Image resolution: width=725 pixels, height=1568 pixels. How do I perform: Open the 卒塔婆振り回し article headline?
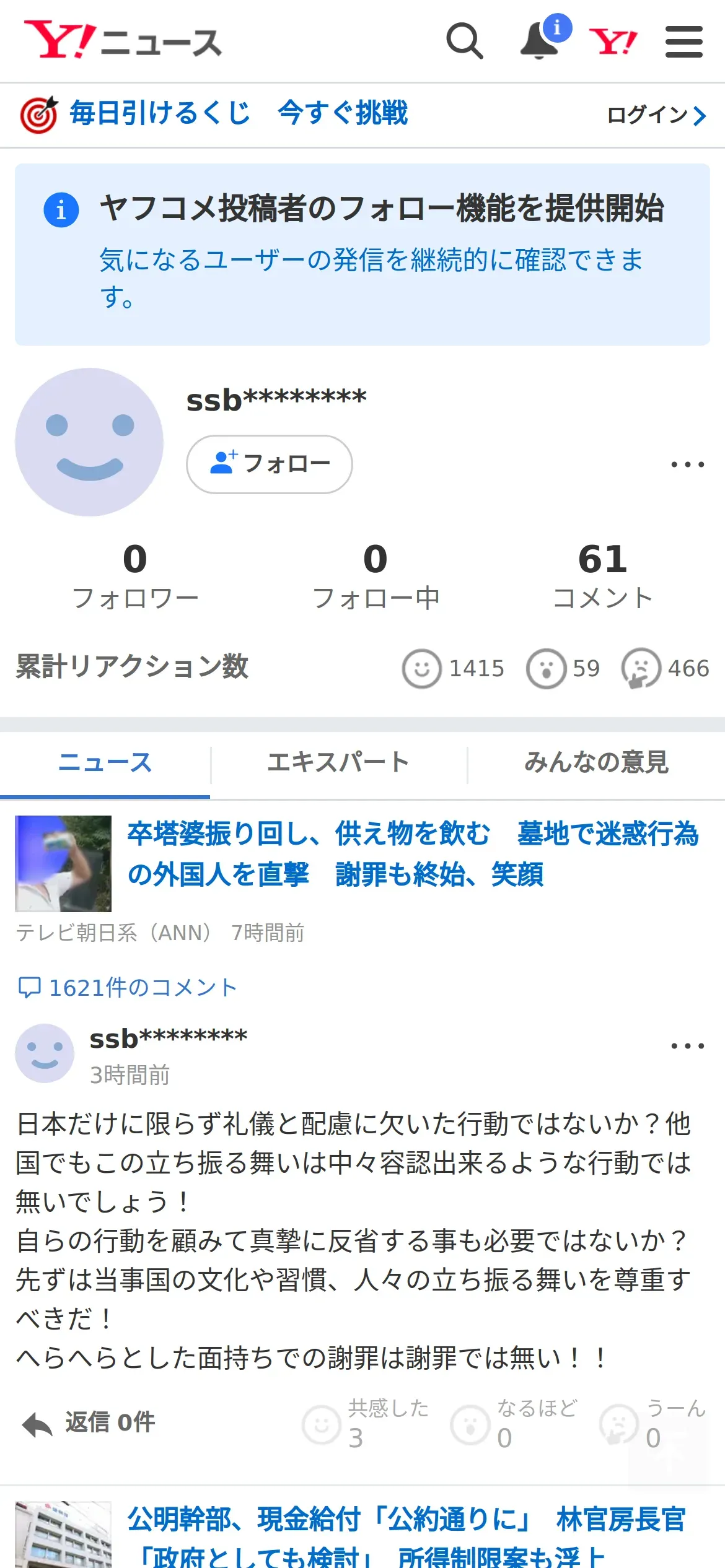tap(412, 853)
